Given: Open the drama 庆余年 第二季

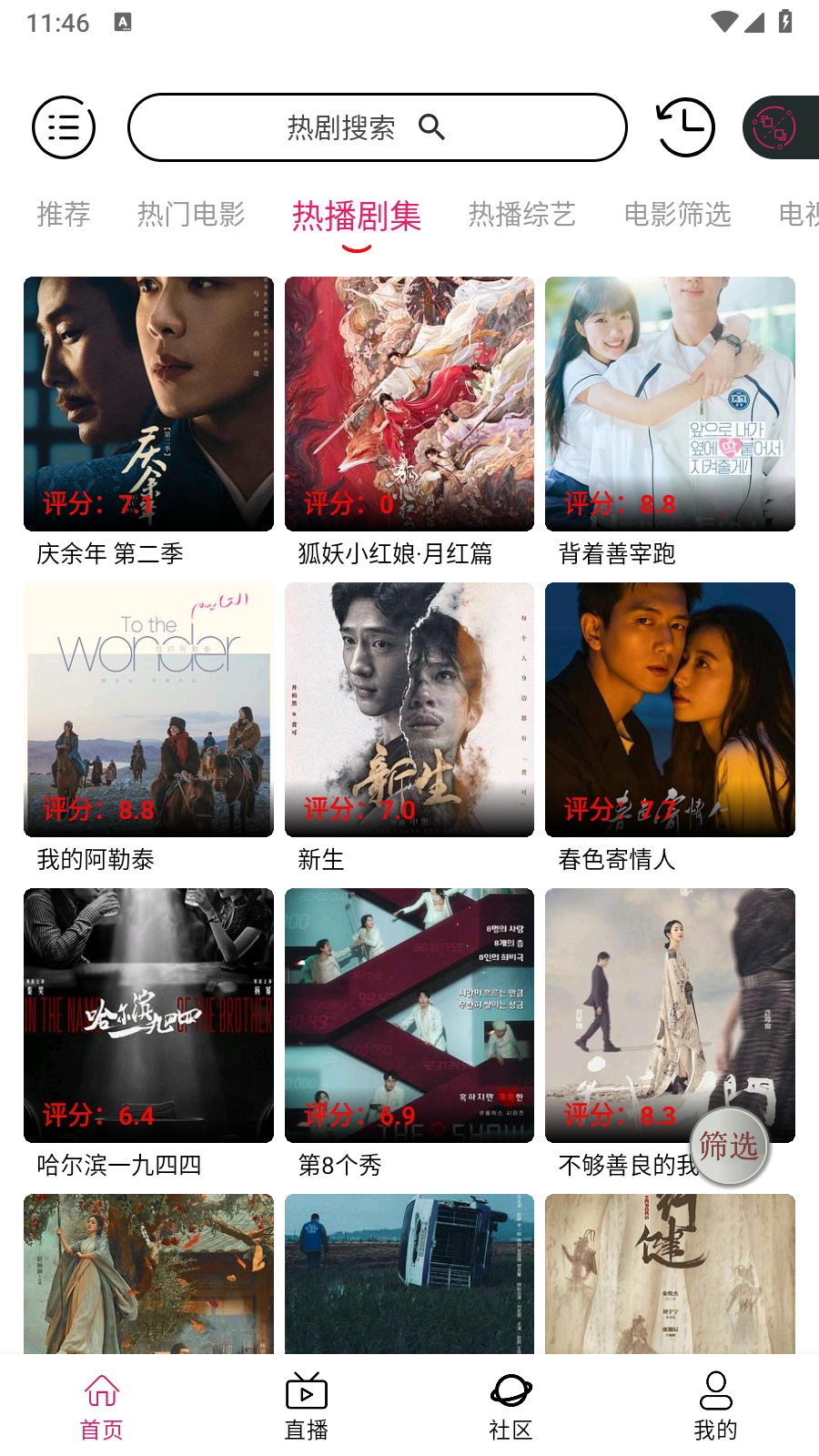Looking at the screenshot, I should [x=148, y=404].
